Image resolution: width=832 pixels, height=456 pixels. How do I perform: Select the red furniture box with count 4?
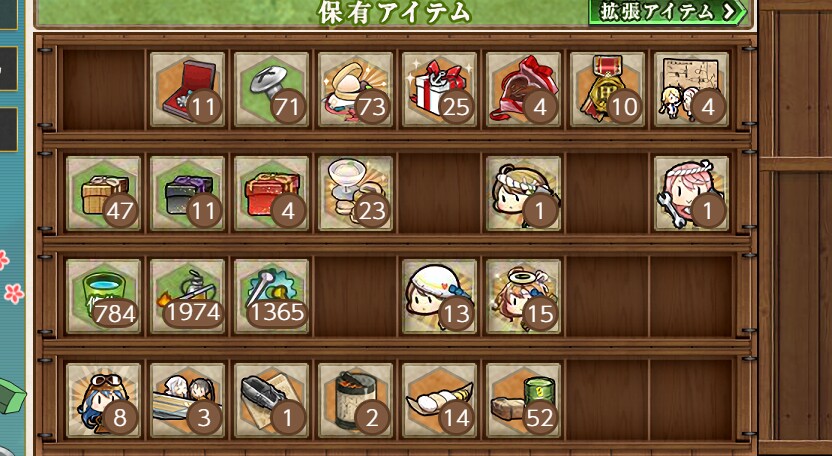272,193
